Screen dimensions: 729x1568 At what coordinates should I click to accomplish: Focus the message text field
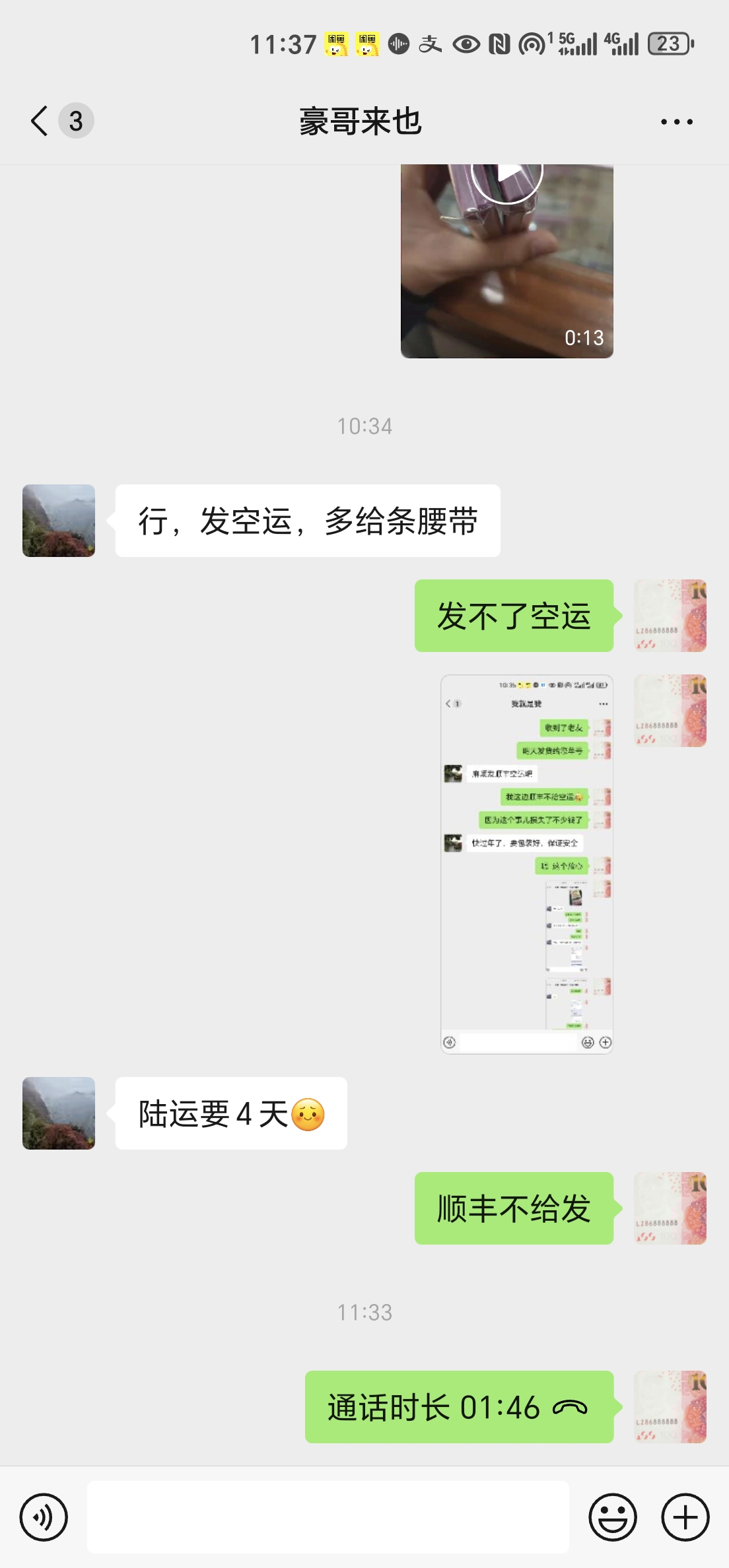[328, 1517]
